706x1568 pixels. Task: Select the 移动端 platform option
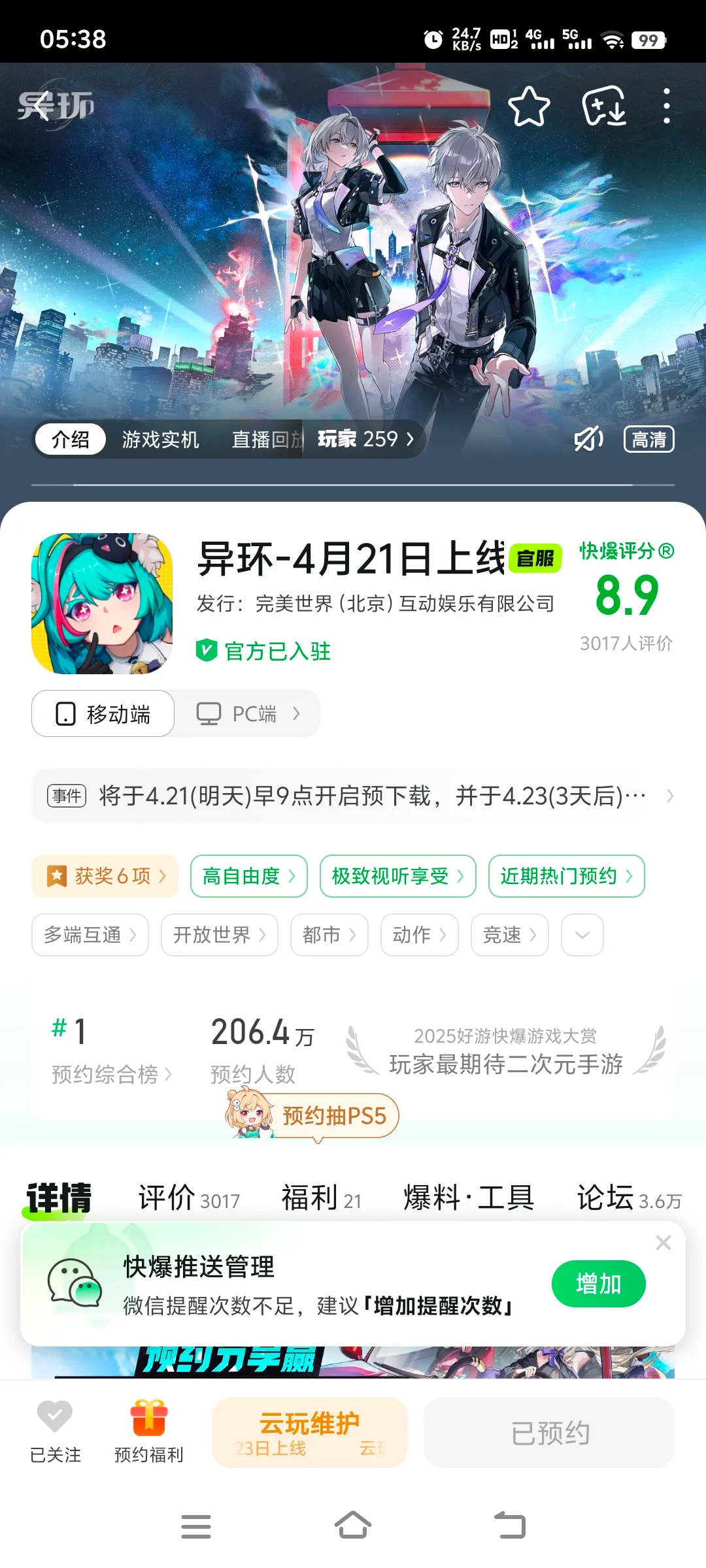coord(103,713)
